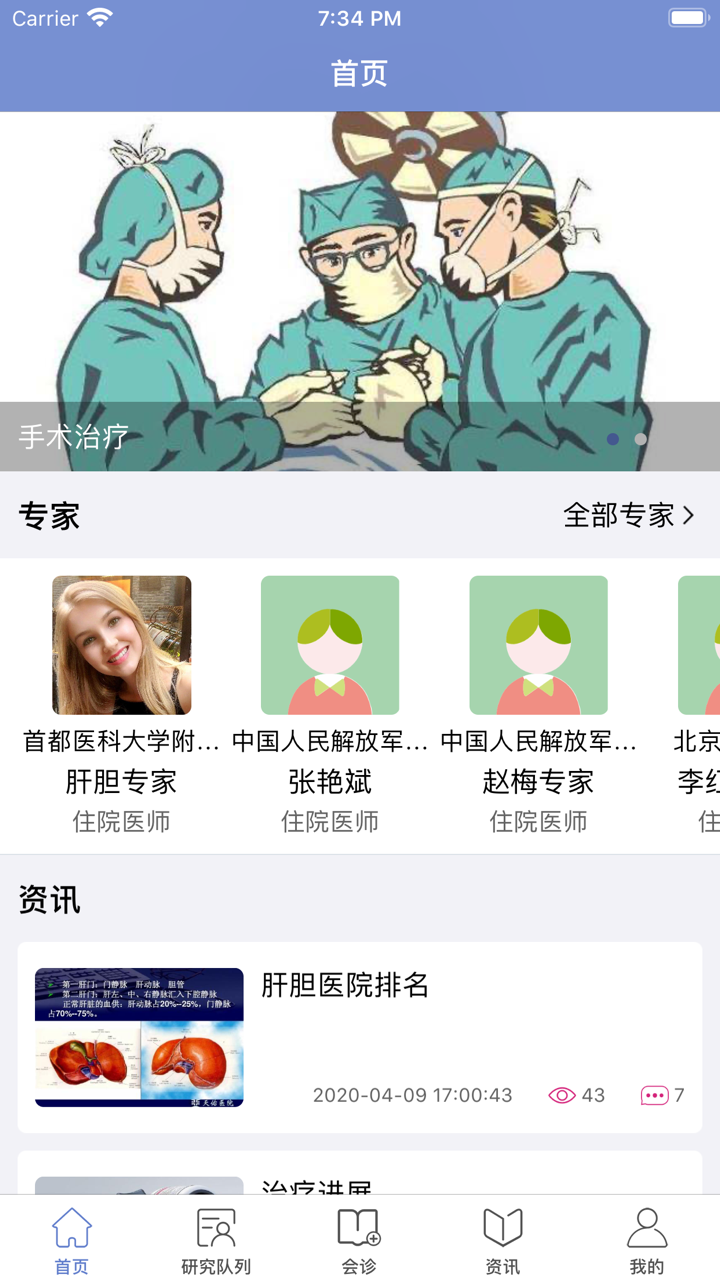Open the 全部专家 link
The width and height of the screenshot is (720, 1280).
tap(620, 515)
